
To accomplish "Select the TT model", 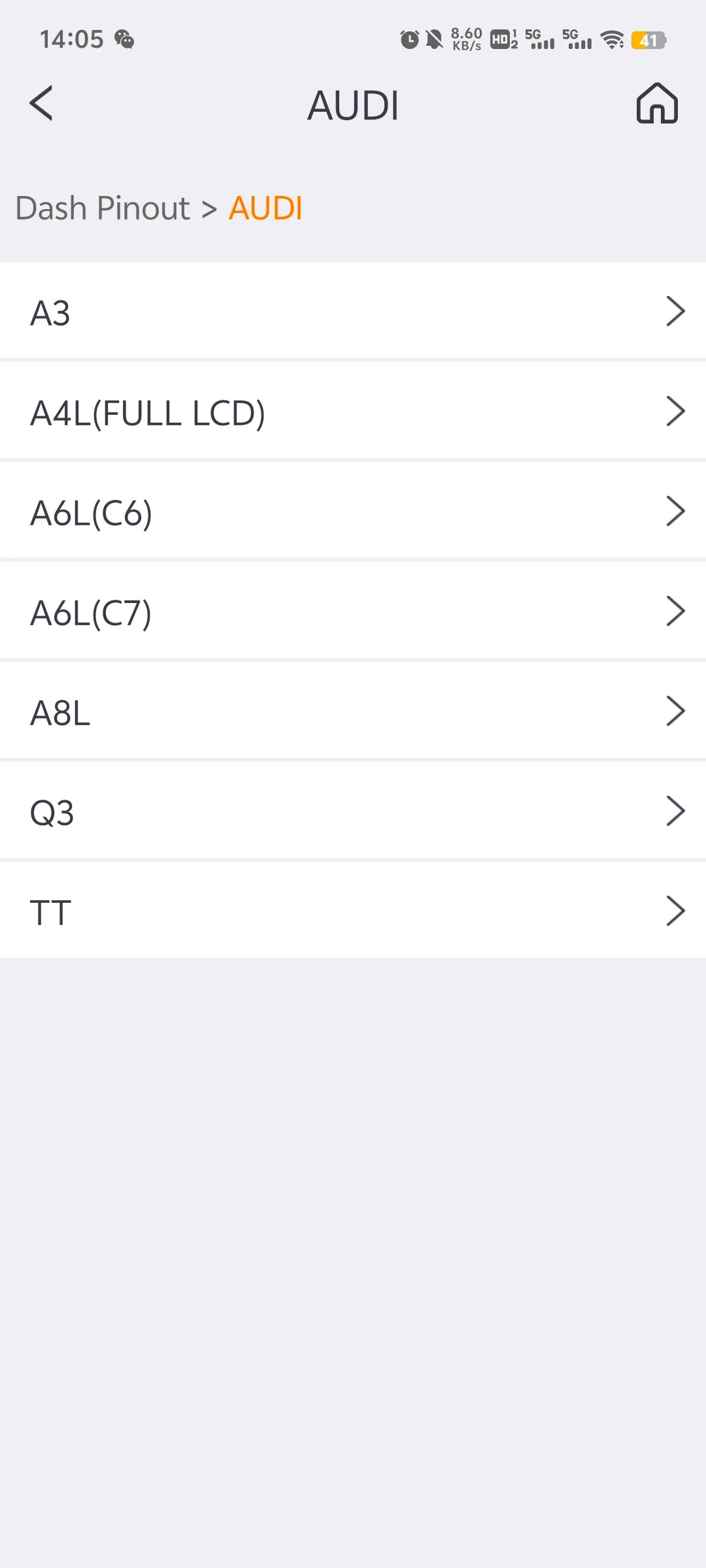I will tap(353, 911).
